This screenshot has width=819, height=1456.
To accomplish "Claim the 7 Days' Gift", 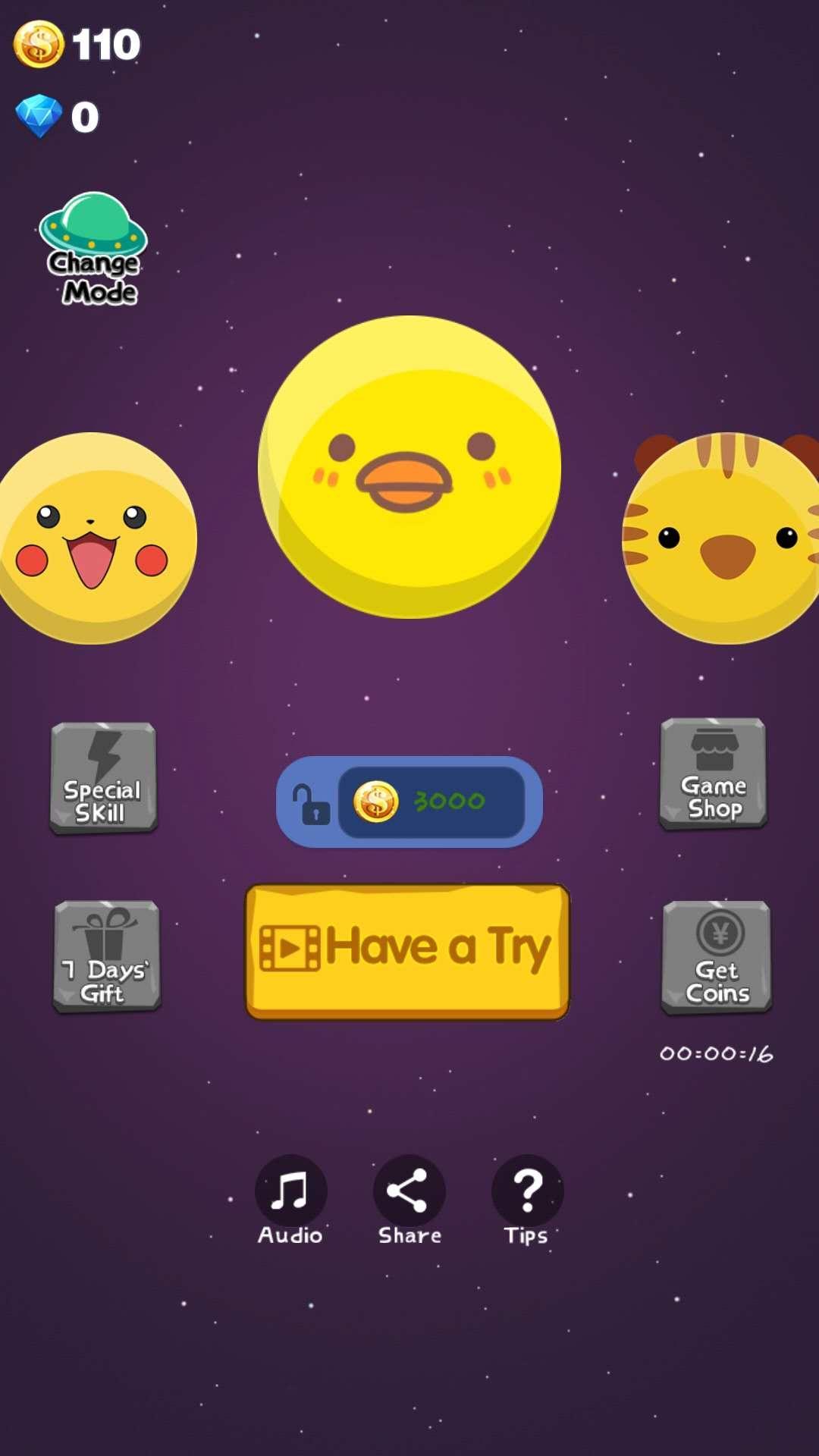I will tap(106, 956).
